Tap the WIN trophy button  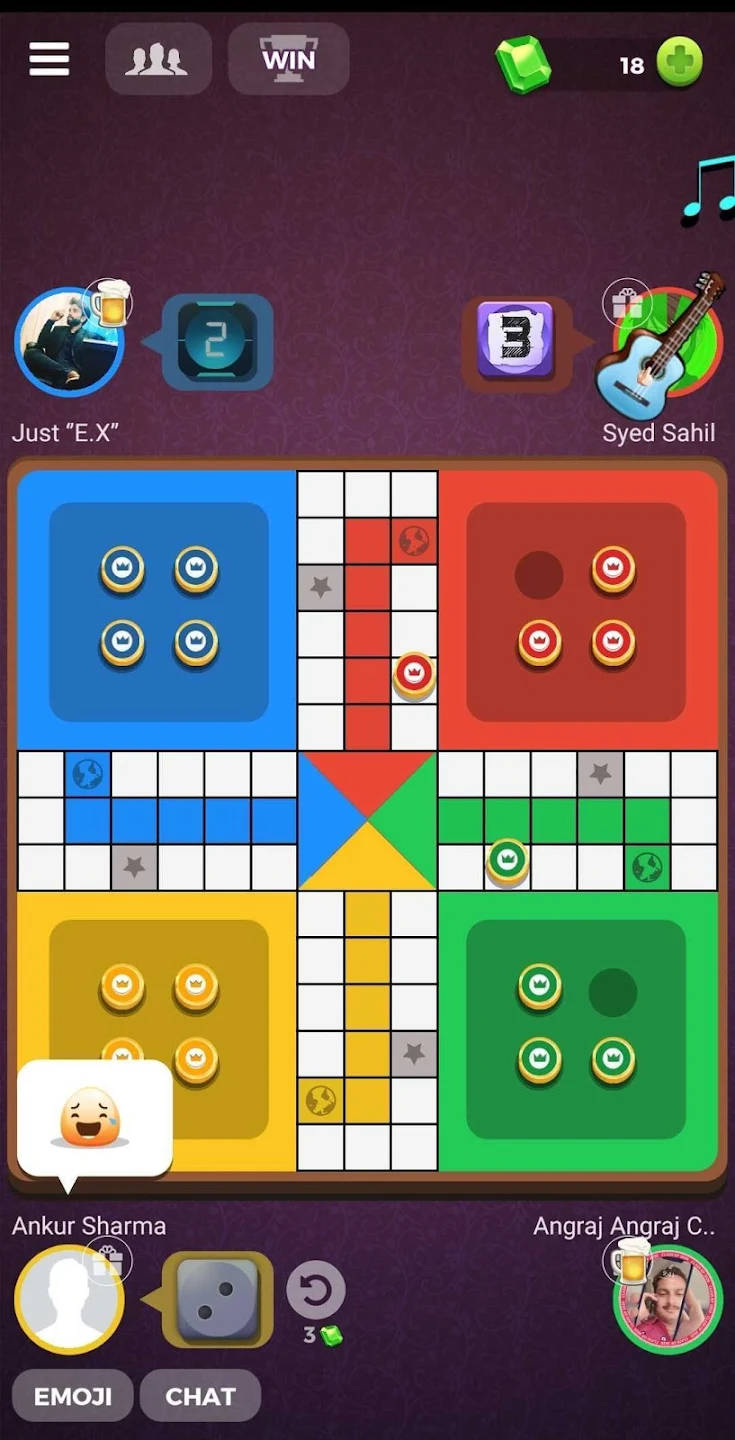pyautogui.click(x=288, y=59)
